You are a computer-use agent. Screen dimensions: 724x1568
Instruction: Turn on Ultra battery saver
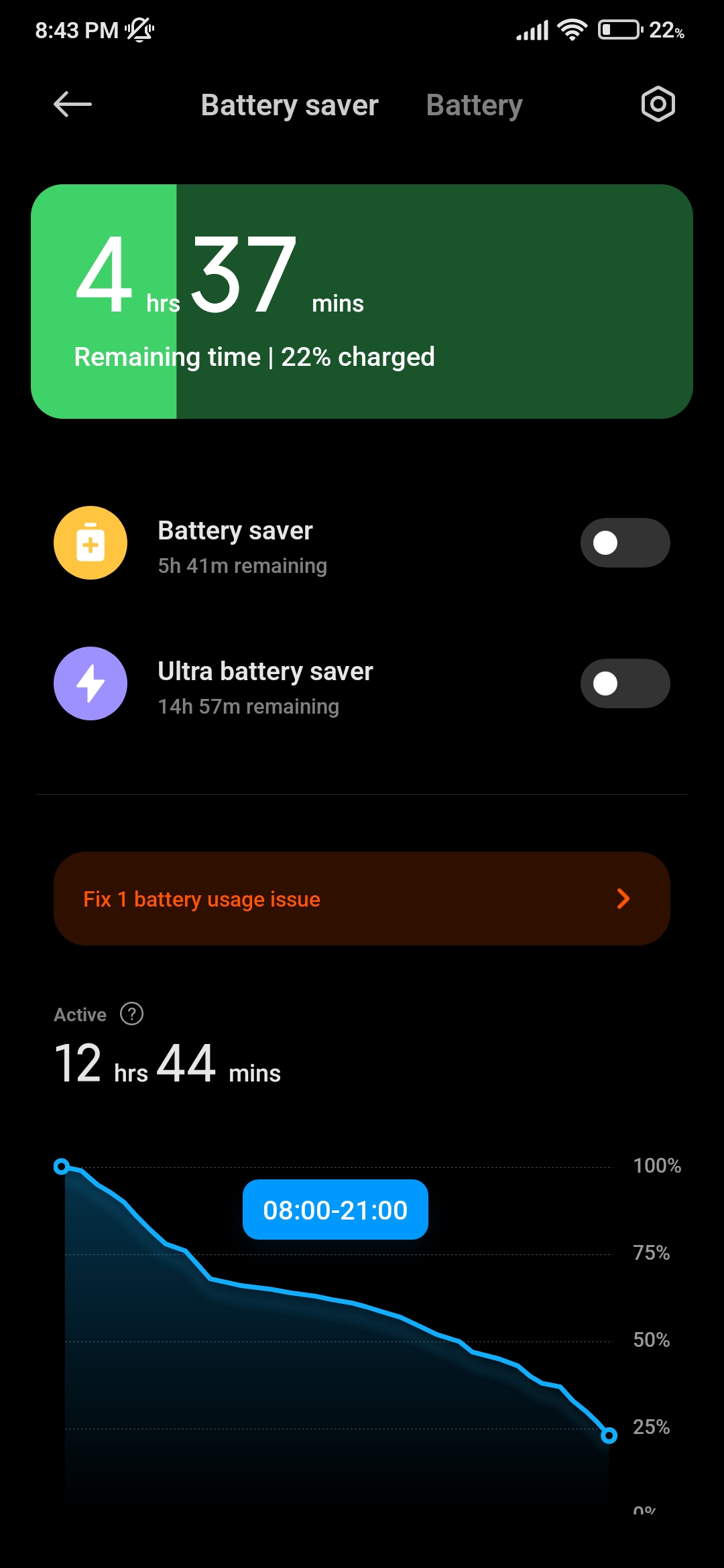pos(625,683)
